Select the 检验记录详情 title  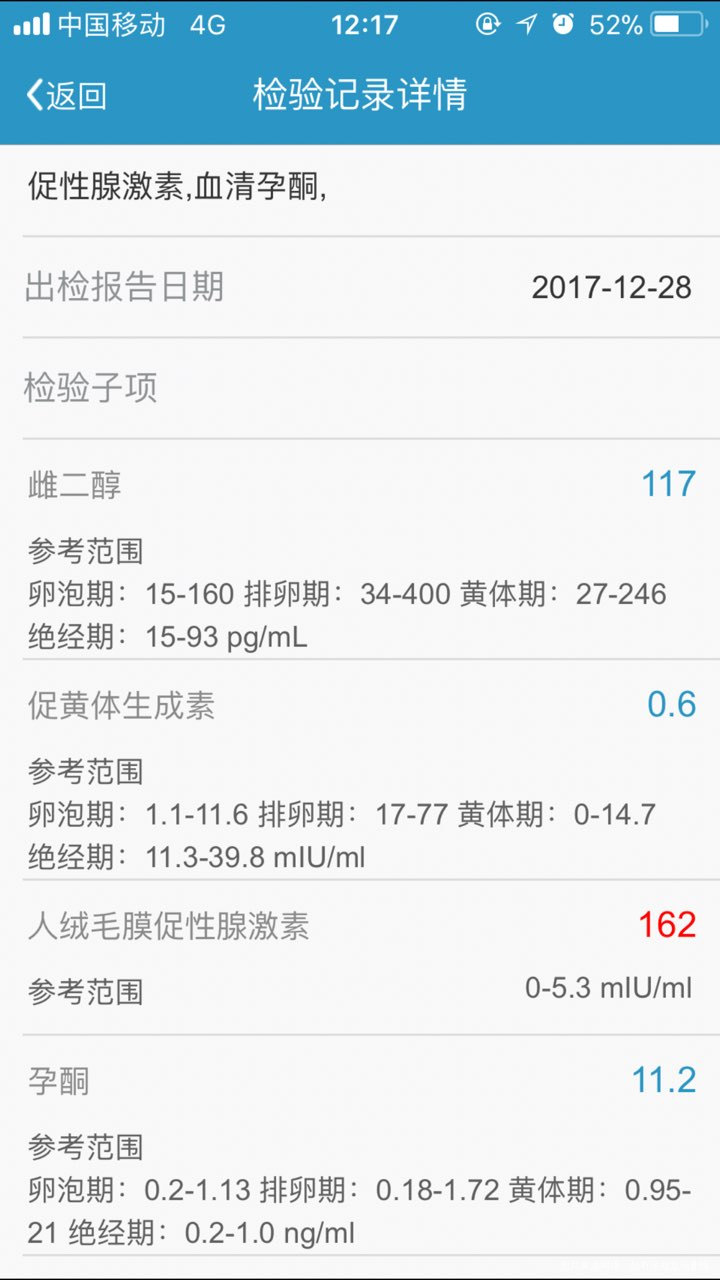coord(360,94)
